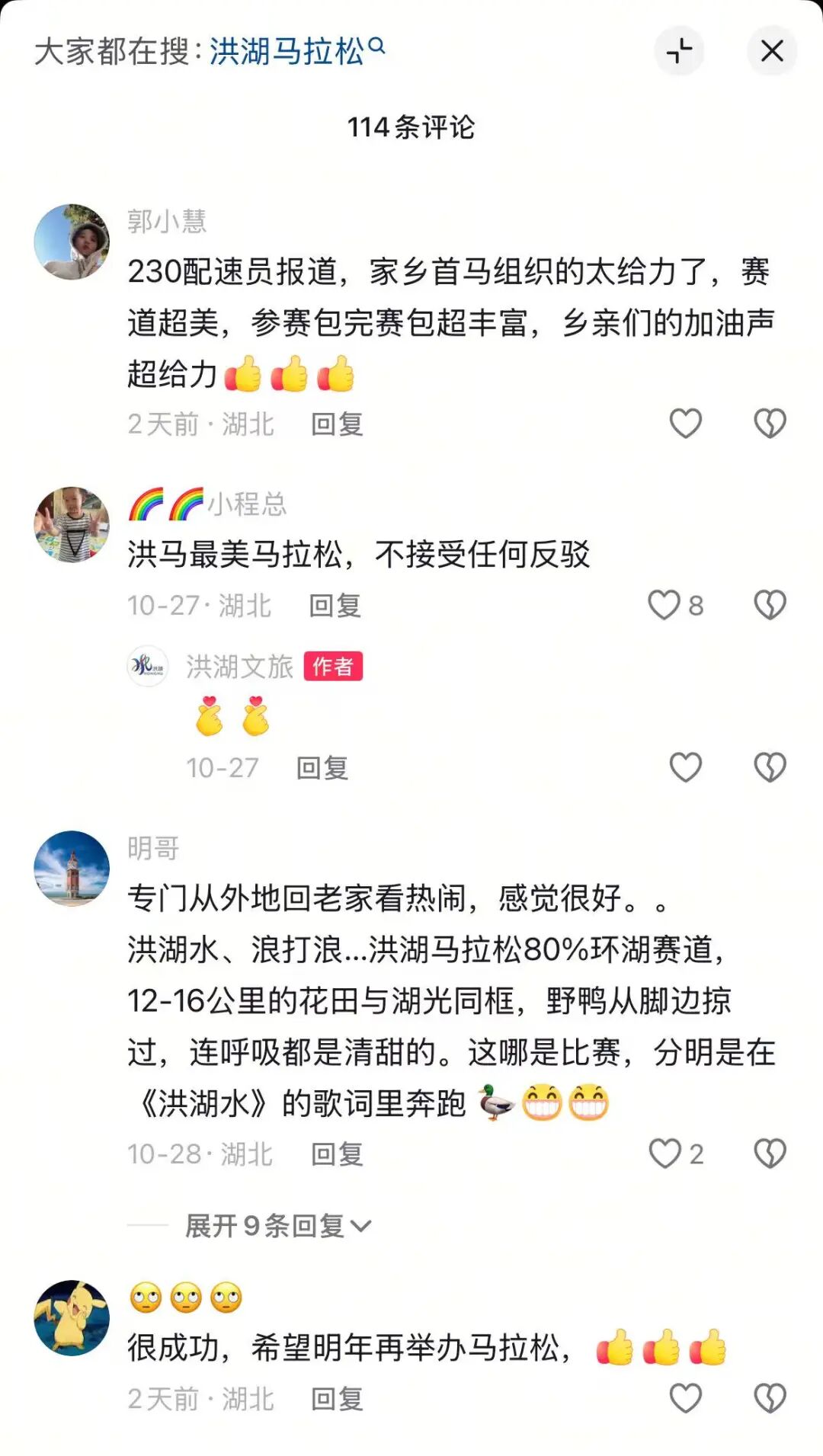The image size is (823, 1456).
Task: Reply to 洪湖文旅's author comment
Action: coord(322,768)
